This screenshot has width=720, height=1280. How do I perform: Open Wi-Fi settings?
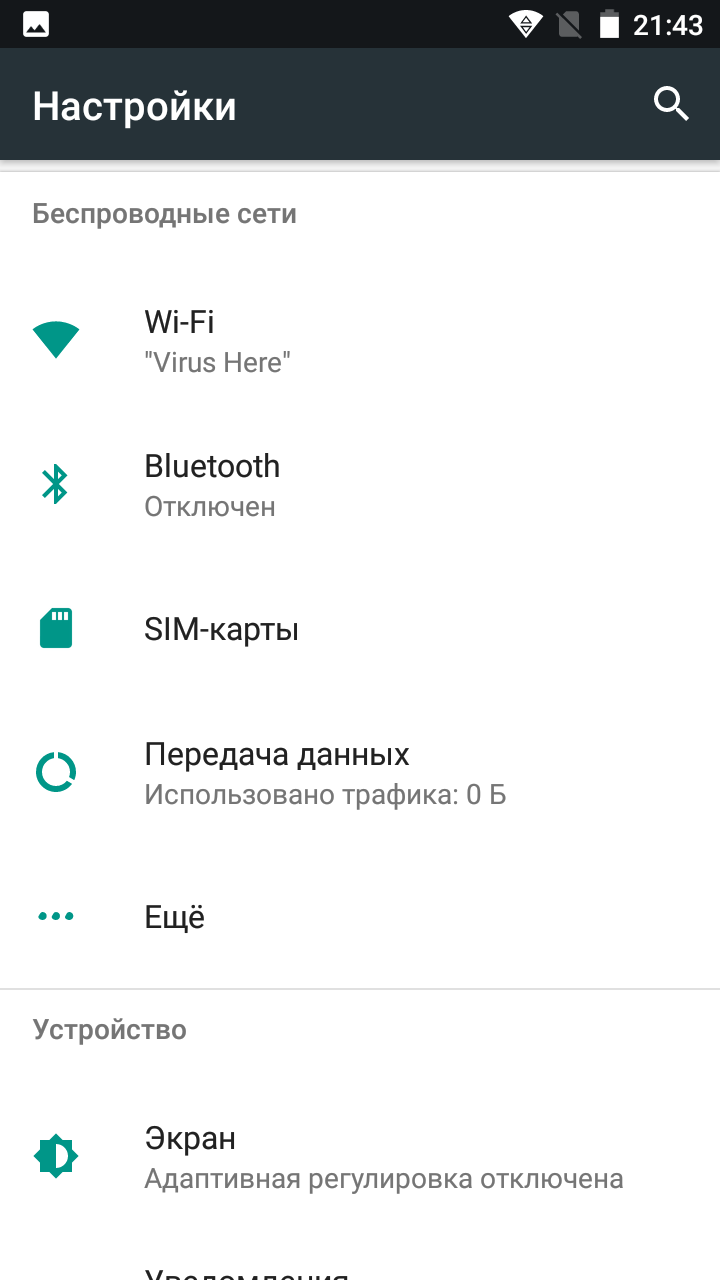pyautogui.click(x=360, y=341)
